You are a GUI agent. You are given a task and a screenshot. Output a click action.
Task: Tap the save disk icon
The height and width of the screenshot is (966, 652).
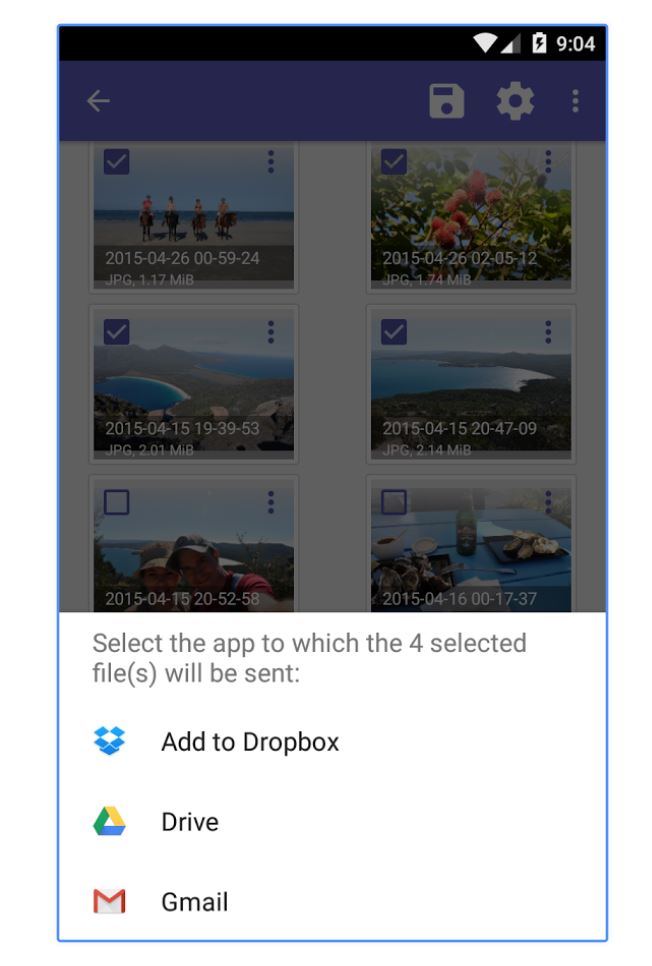[446, 101]
